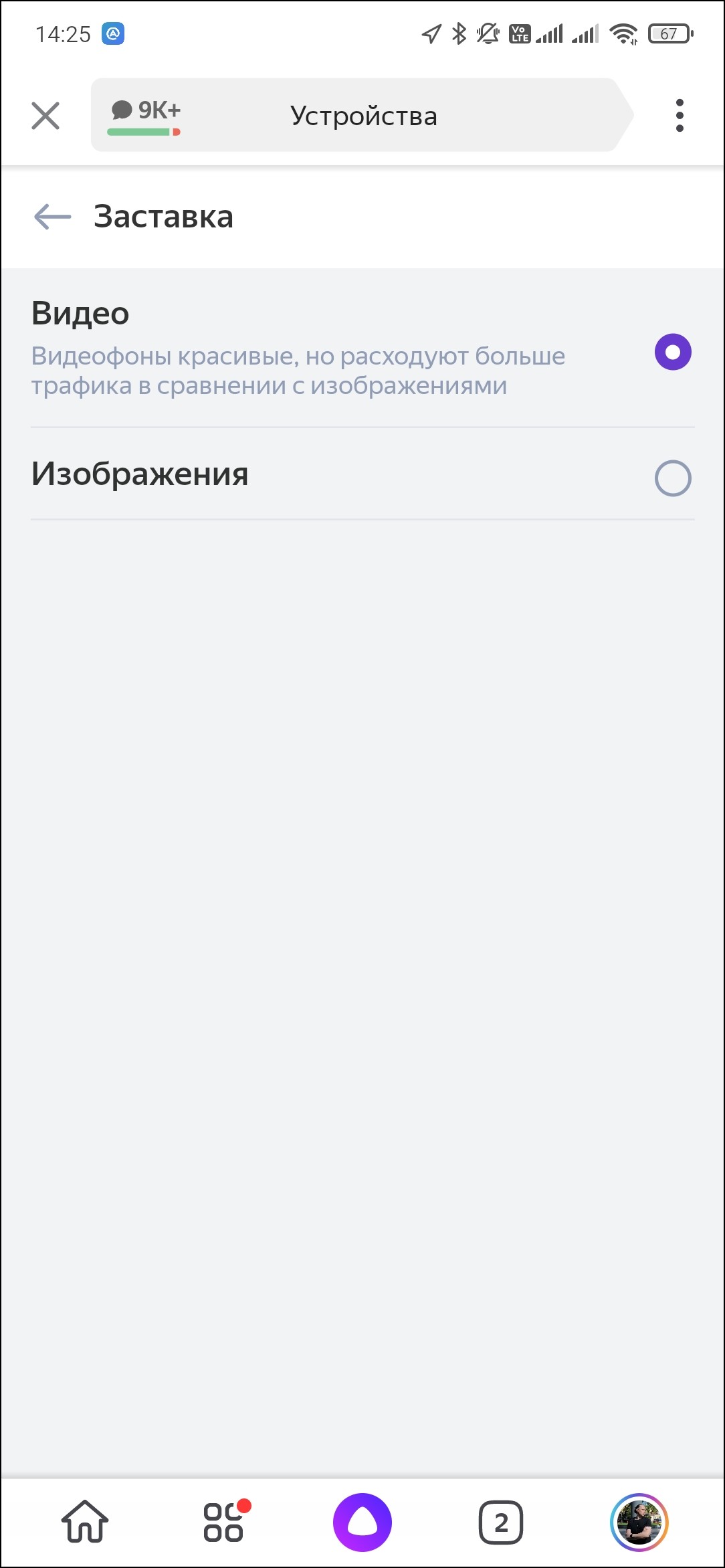The image size is (725, 1568).
Task: Go back from Заставка screen
Action: tap(53, 217)
